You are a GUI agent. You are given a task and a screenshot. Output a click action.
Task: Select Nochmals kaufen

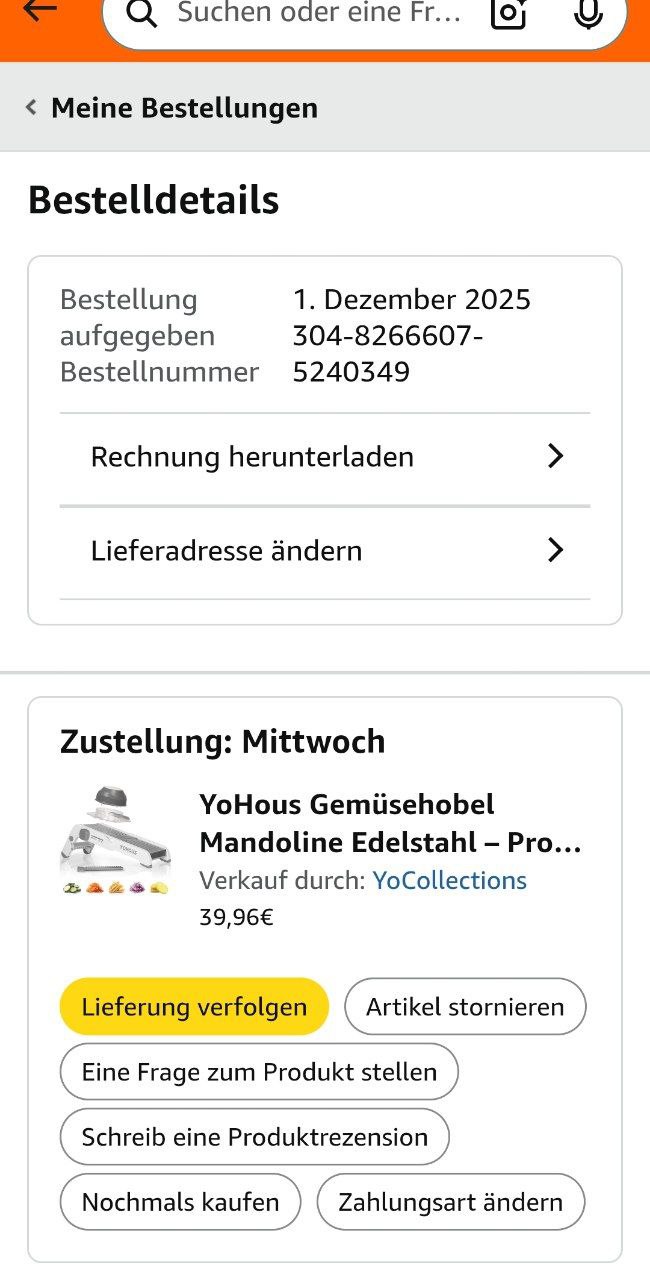click(180, 1202)
